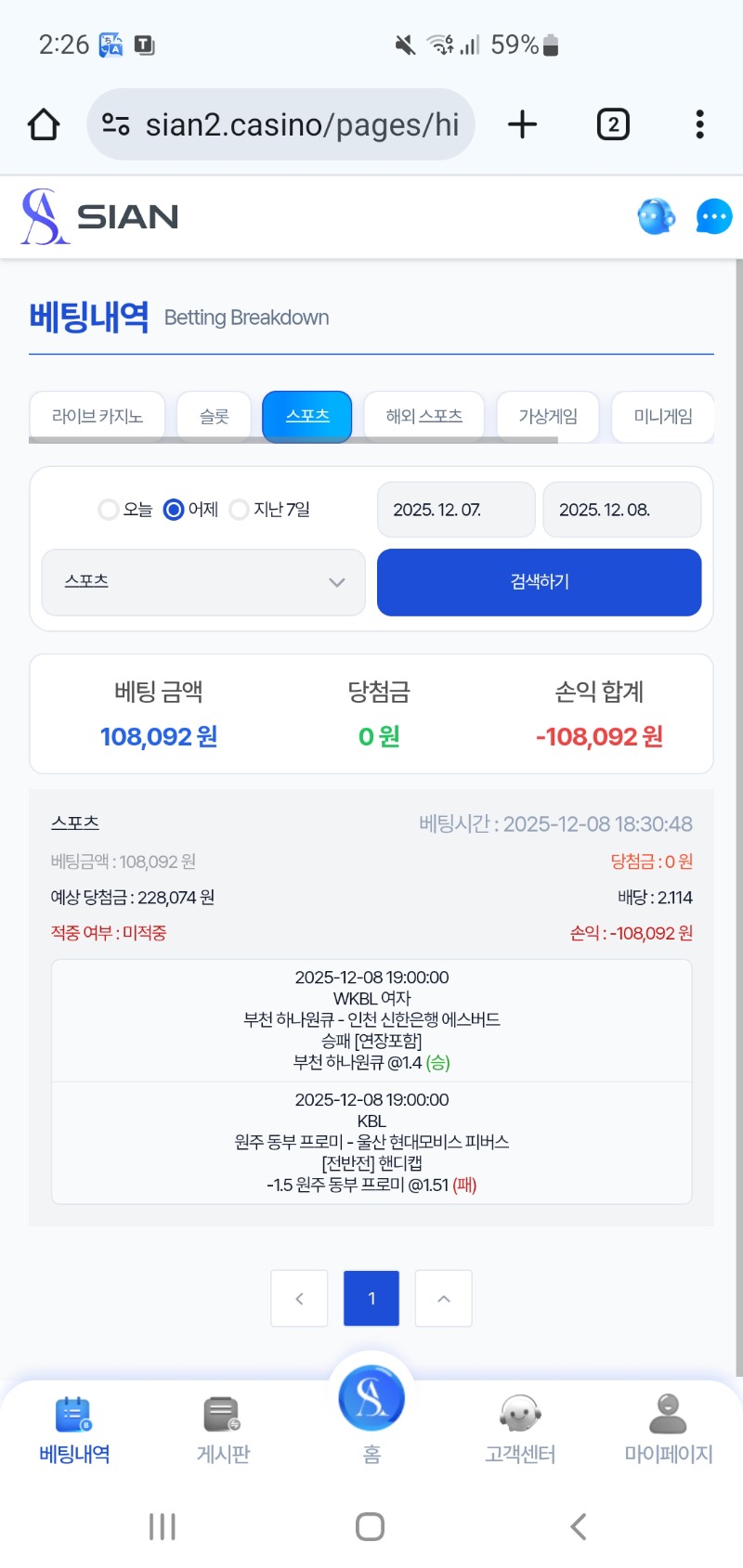
Task: Switch to the 해외 스포츠 tab
Action: 424,416
